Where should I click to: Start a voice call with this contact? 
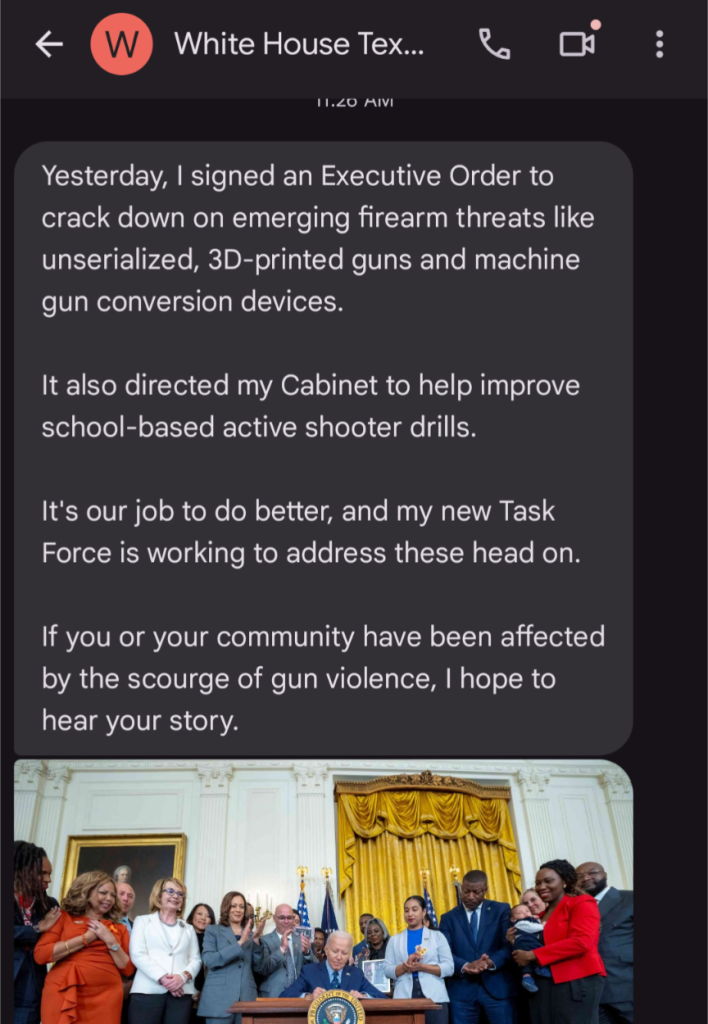pos(494,44)
